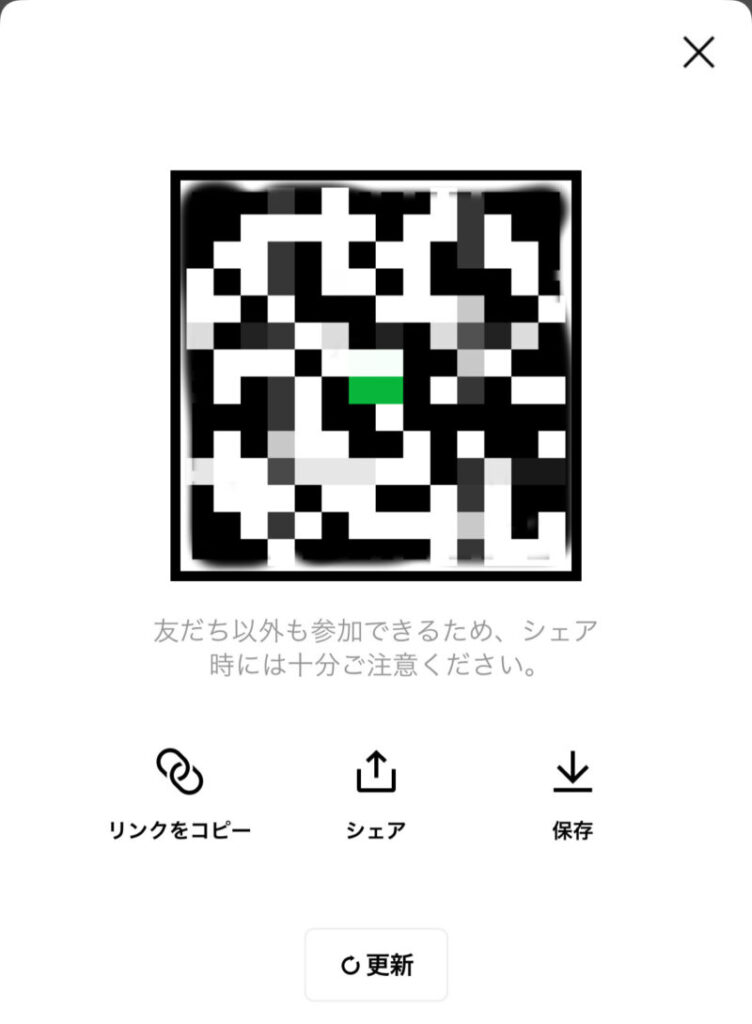This screenshot has height=1024, width=752.
Task: Close the QR code dialog
Action: point(698,52)
